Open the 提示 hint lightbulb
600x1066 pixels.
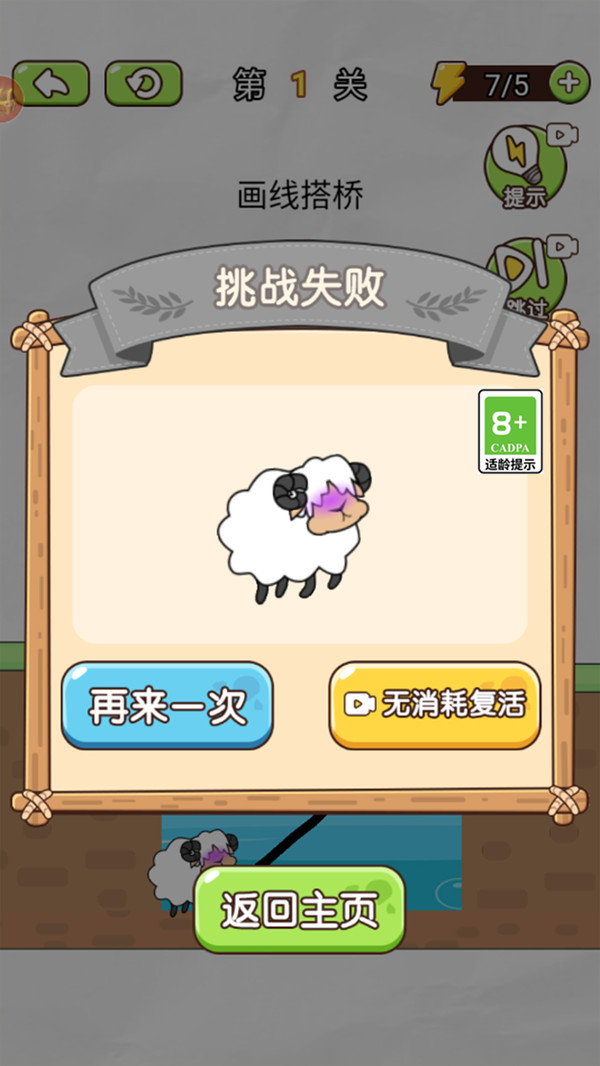[x=524, y=165]
